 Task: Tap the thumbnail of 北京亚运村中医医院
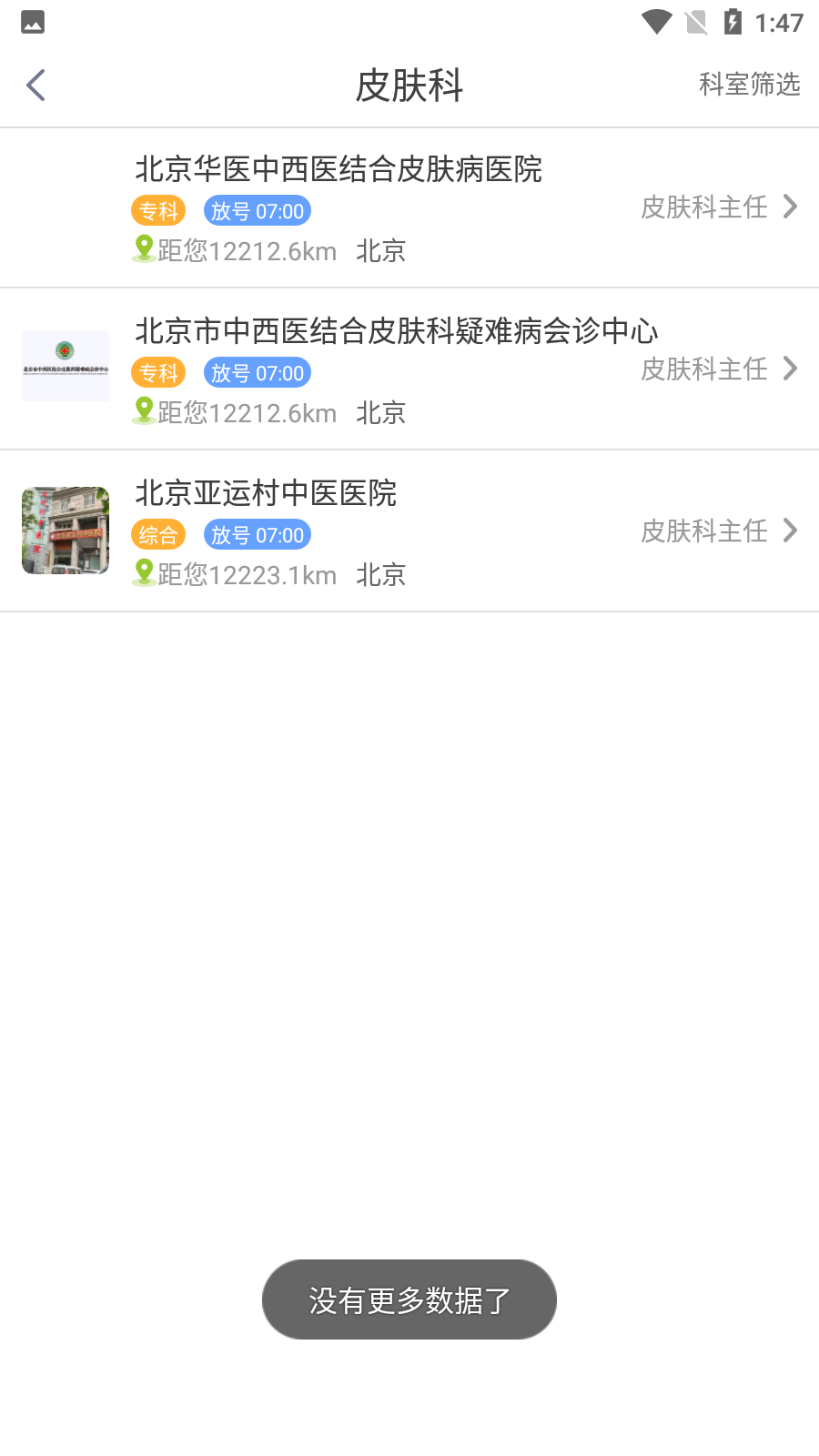click(65, 531)
